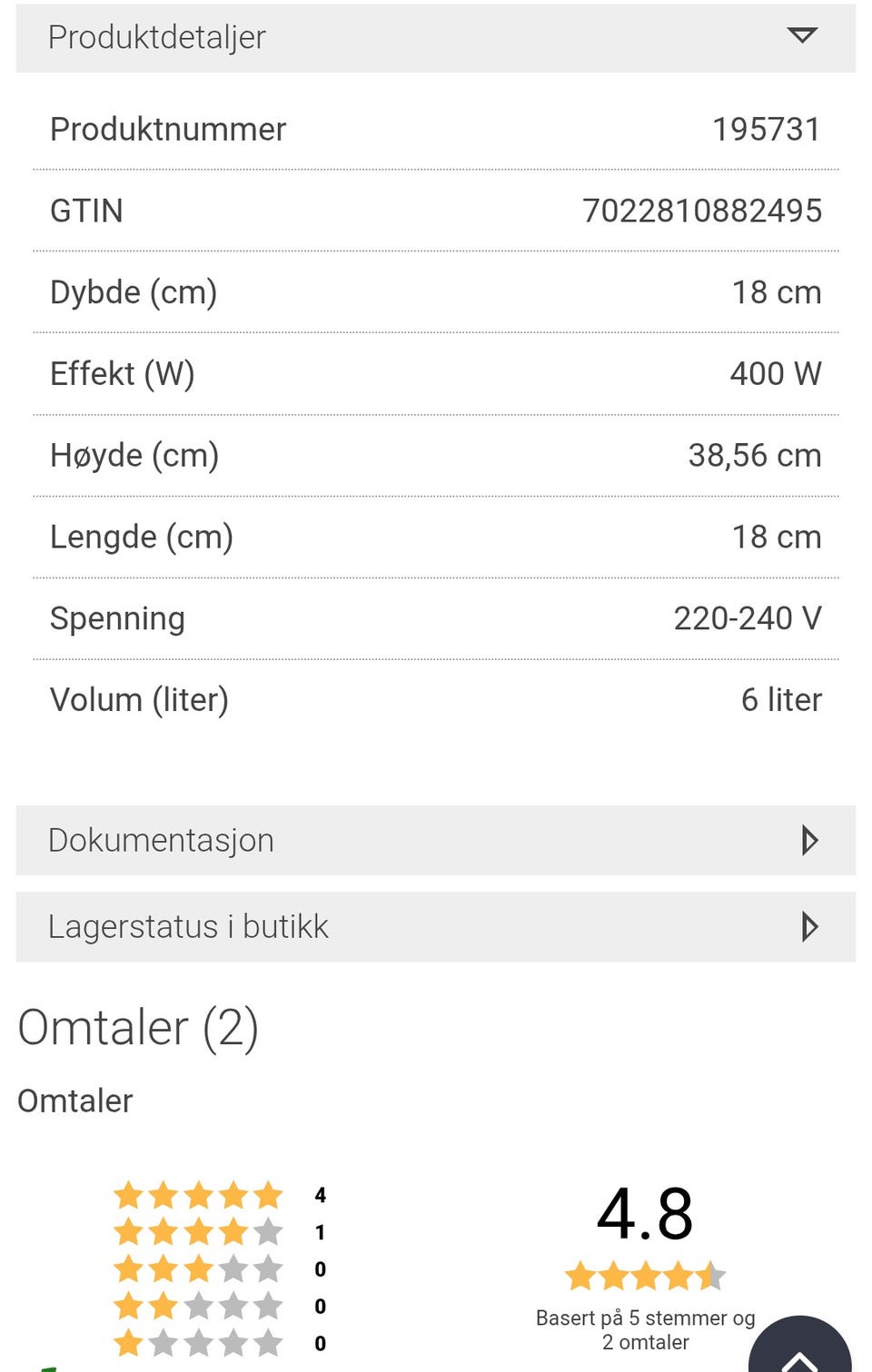The width and height of the screenshot is (872, 1372).
Task: Click the GTIN value 7022810882495
Action: (703, 210)
